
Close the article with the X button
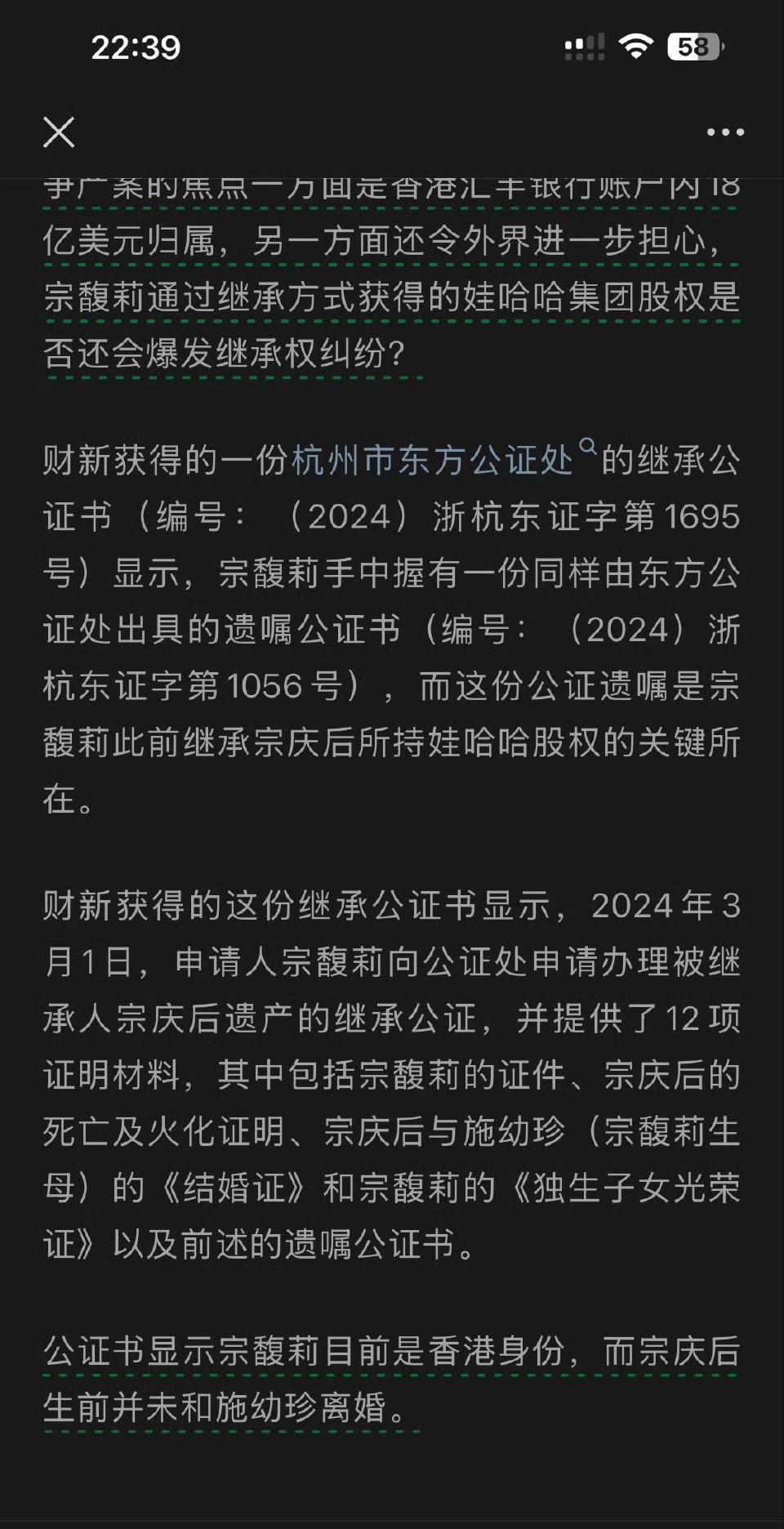coord(59,132)
